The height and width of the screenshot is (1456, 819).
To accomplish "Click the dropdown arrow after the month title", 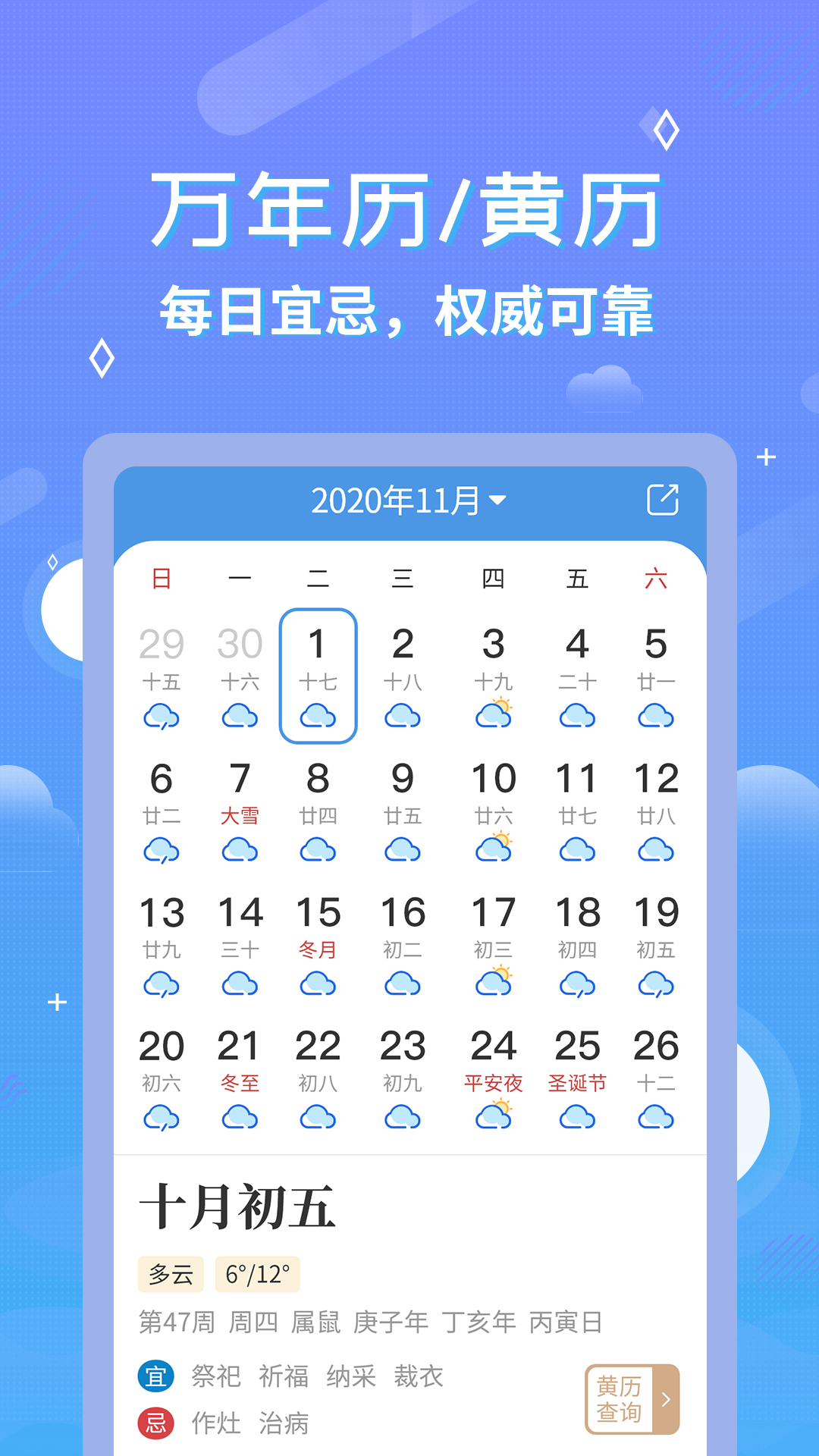I will click(x=498, y=500).
